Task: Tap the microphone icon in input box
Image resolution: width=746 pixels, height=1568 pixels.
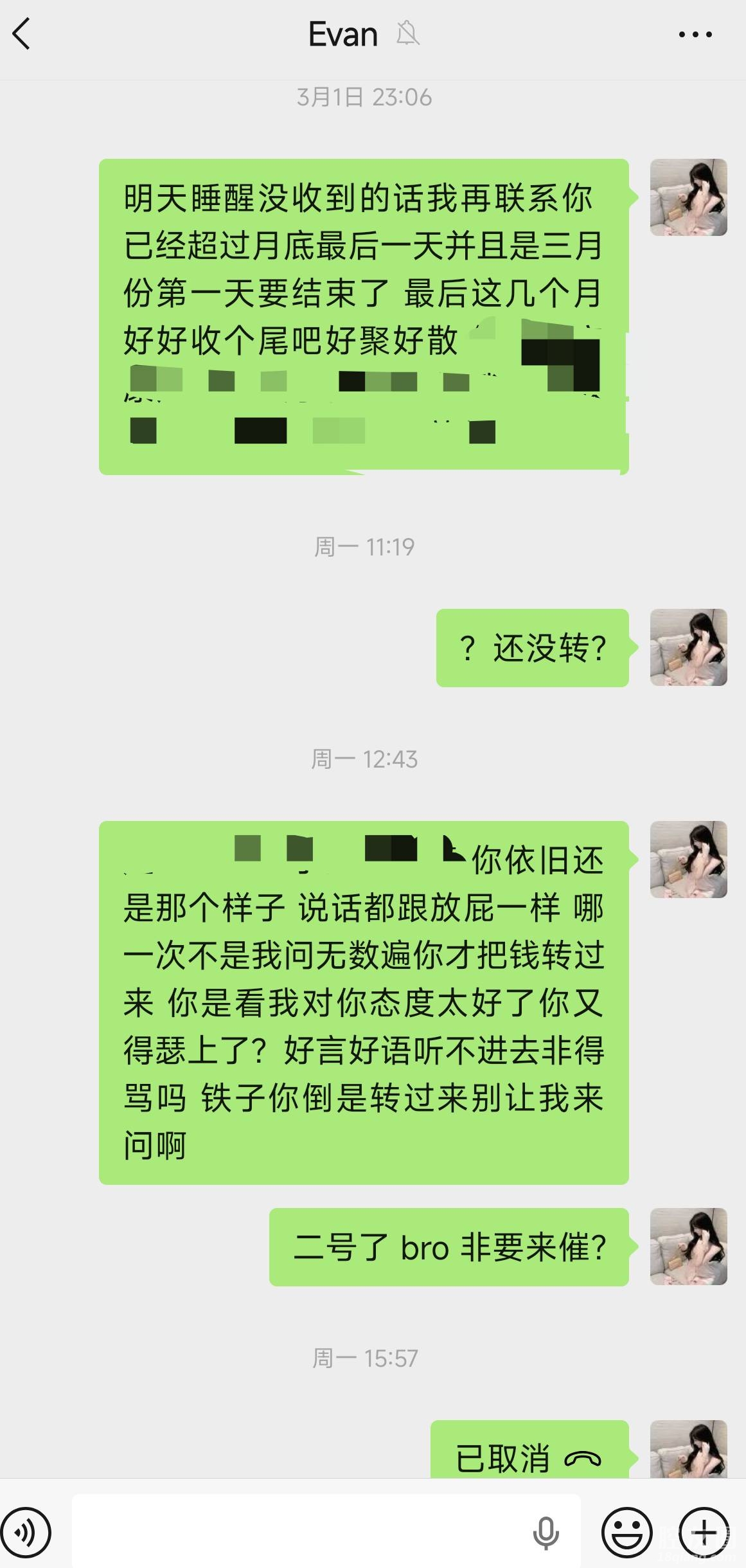Action: [546, 1533]
